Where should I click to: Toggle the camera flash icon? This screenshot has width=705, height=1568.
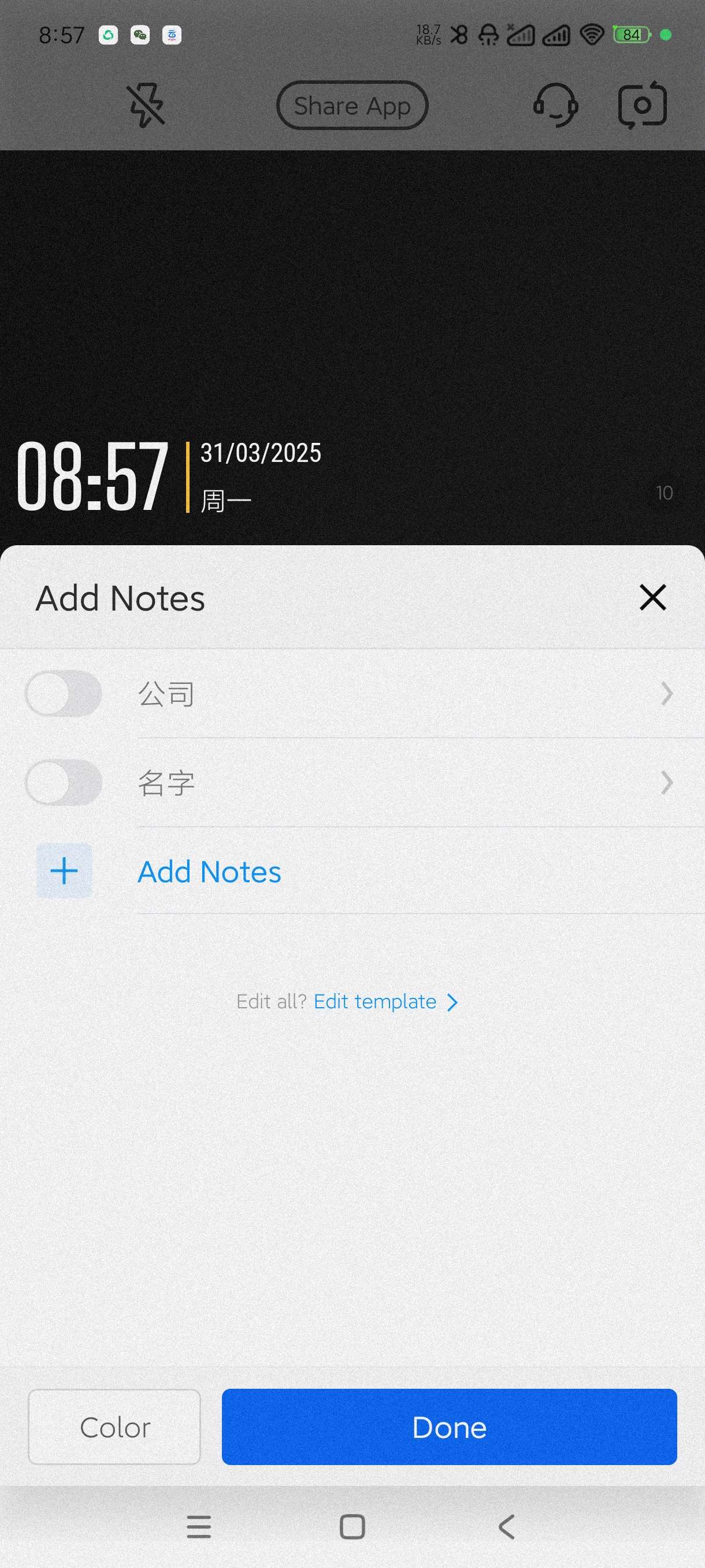tap(146, 105)
